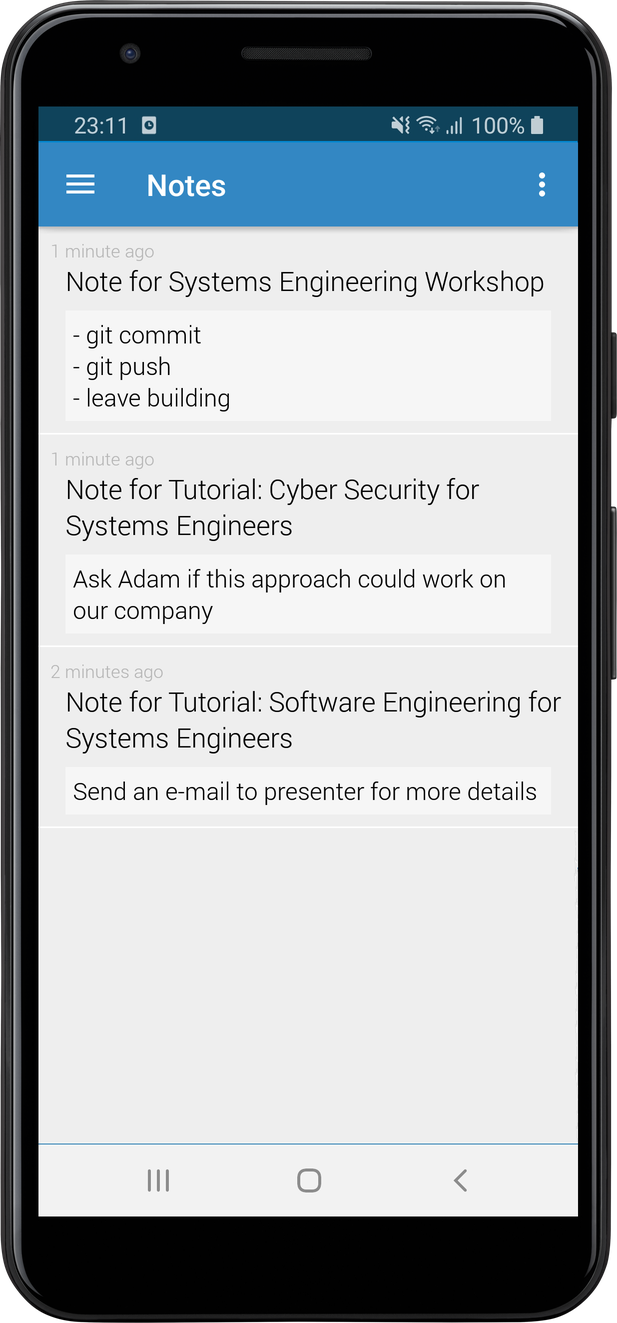Tap the system home button
The image size is (617, 1323).
click(309, 1180)
